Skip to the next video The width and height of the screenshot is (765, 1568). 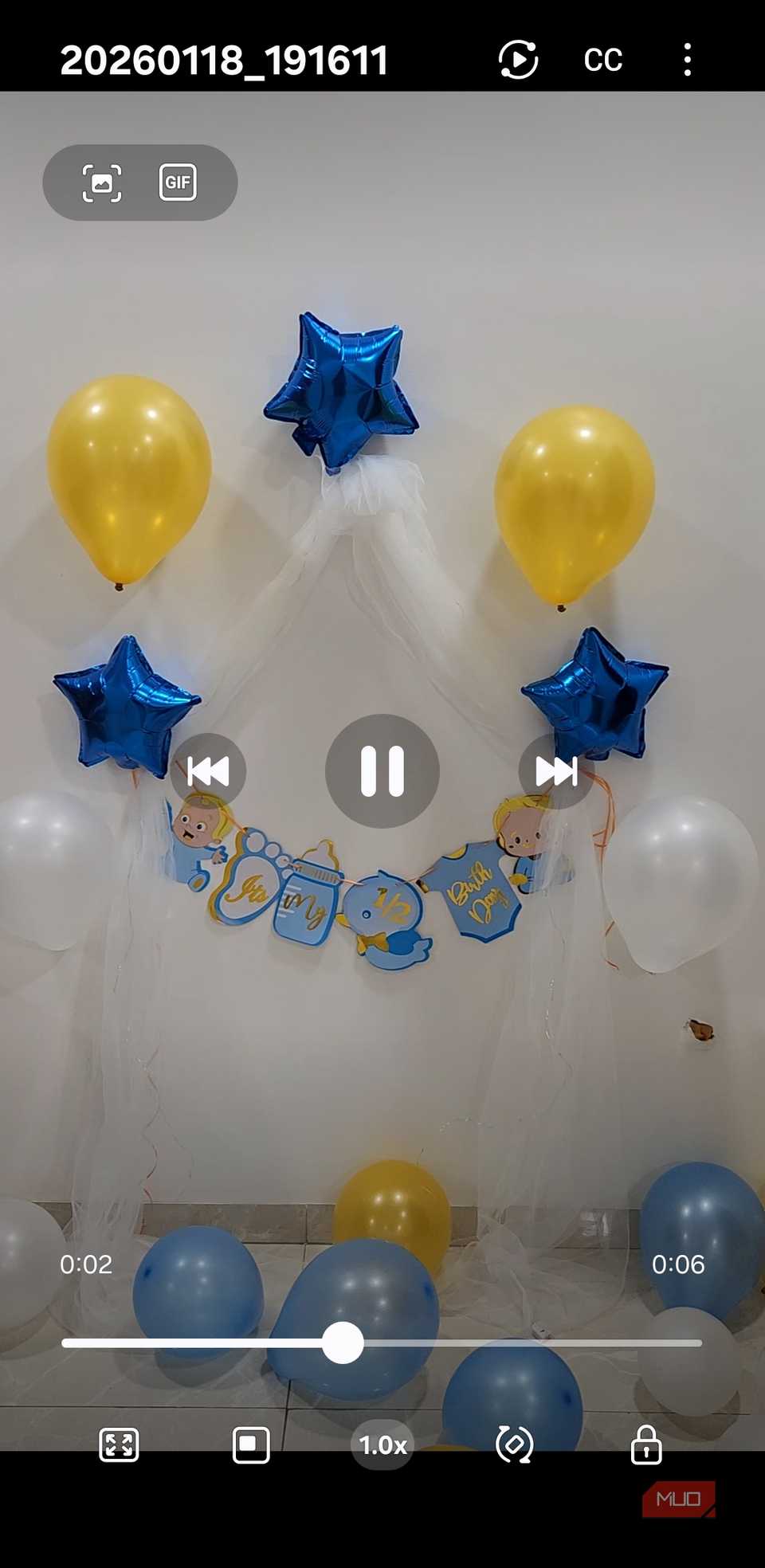point(556,771)
